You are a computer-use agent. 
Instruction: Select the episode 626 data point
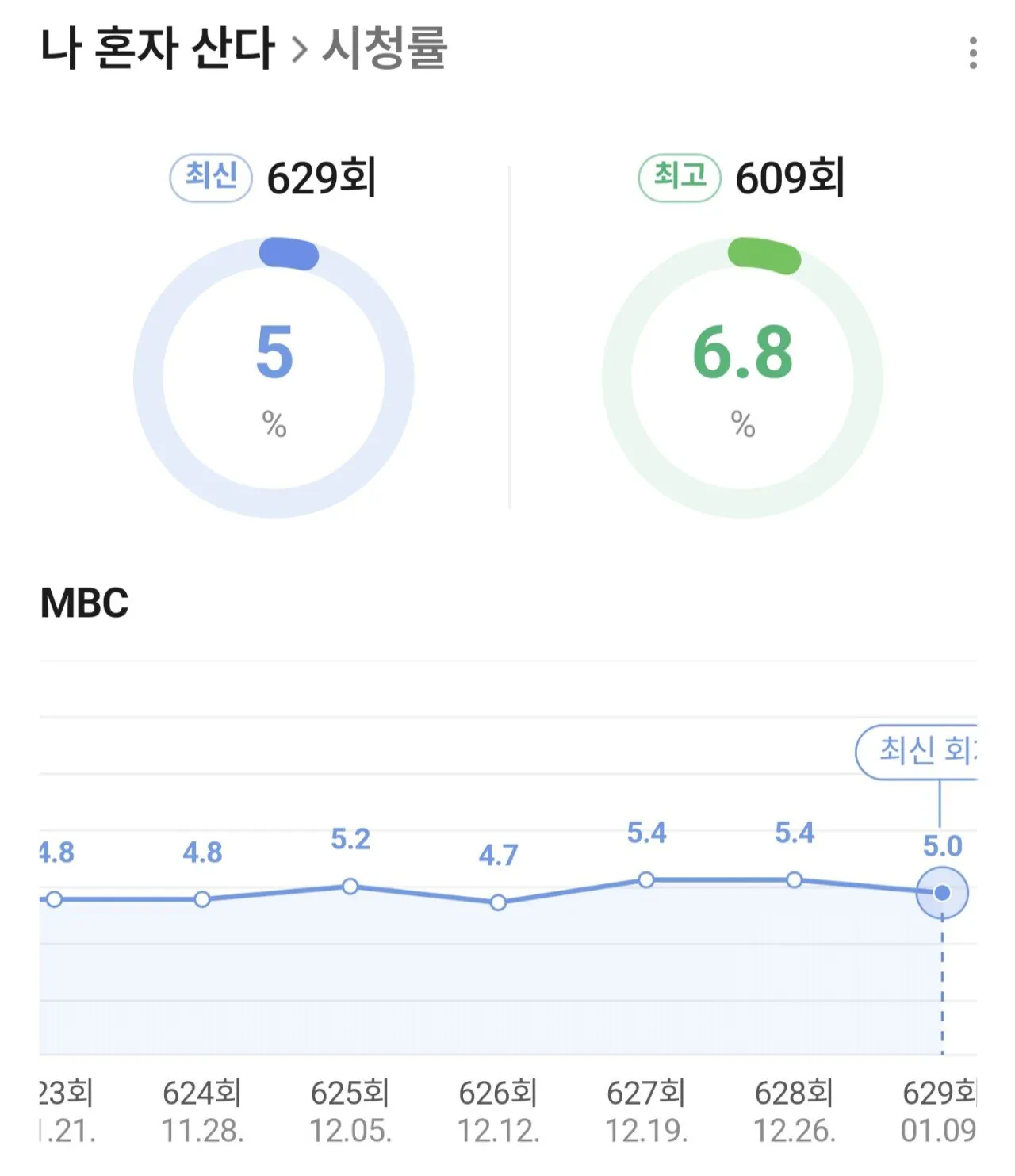[498, 902]
